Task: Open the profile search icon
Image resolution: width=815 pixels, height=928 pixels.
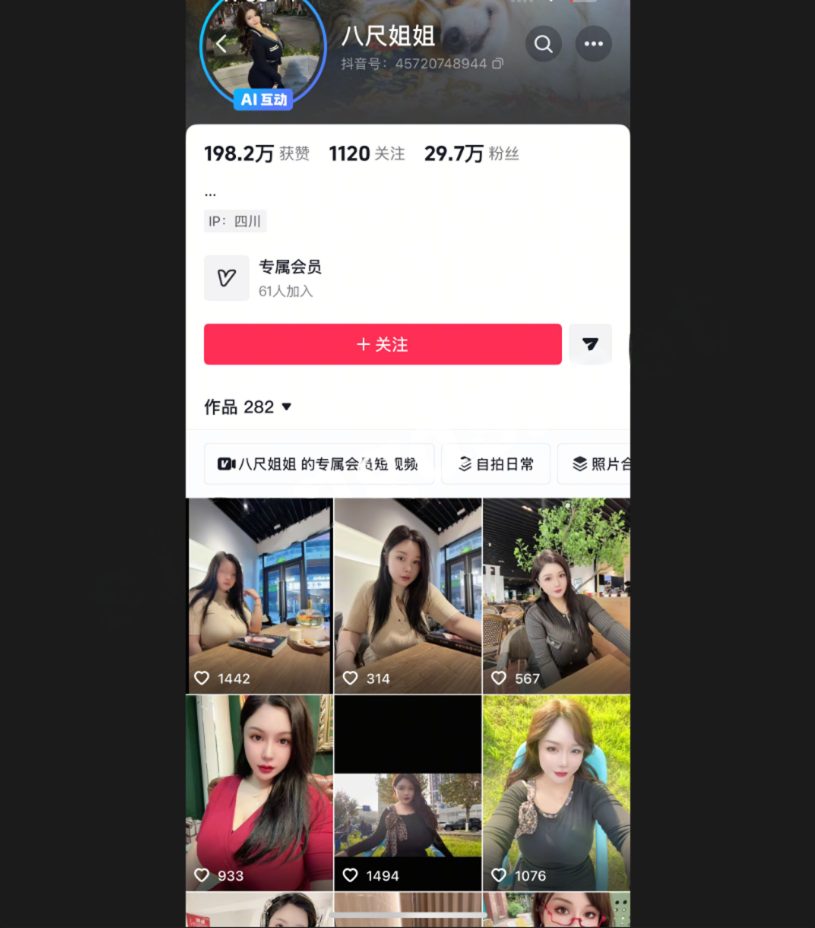Action: click(543, 44)
